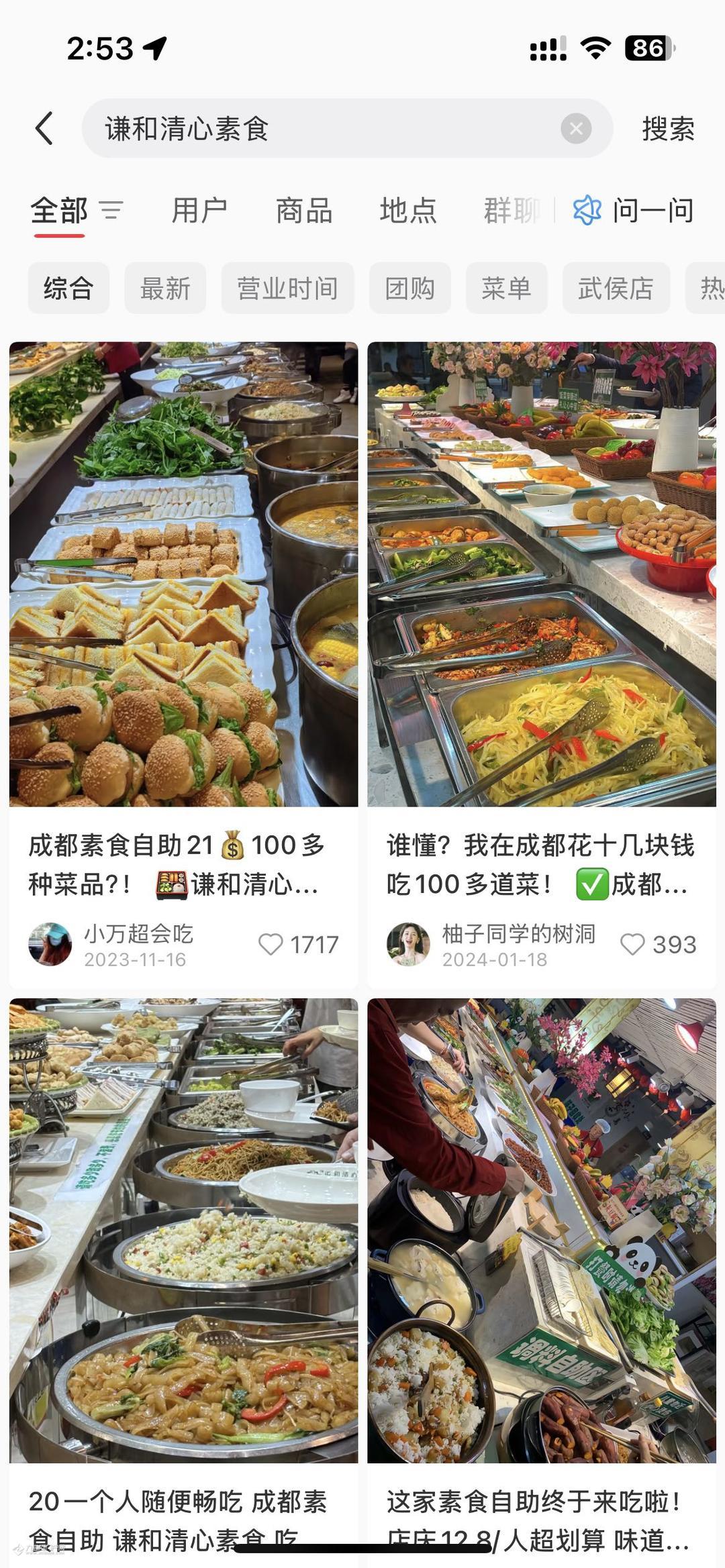Select the 营业时间 filter chip
Viewport: 725px width, 1568px height.
coord(287,289)
